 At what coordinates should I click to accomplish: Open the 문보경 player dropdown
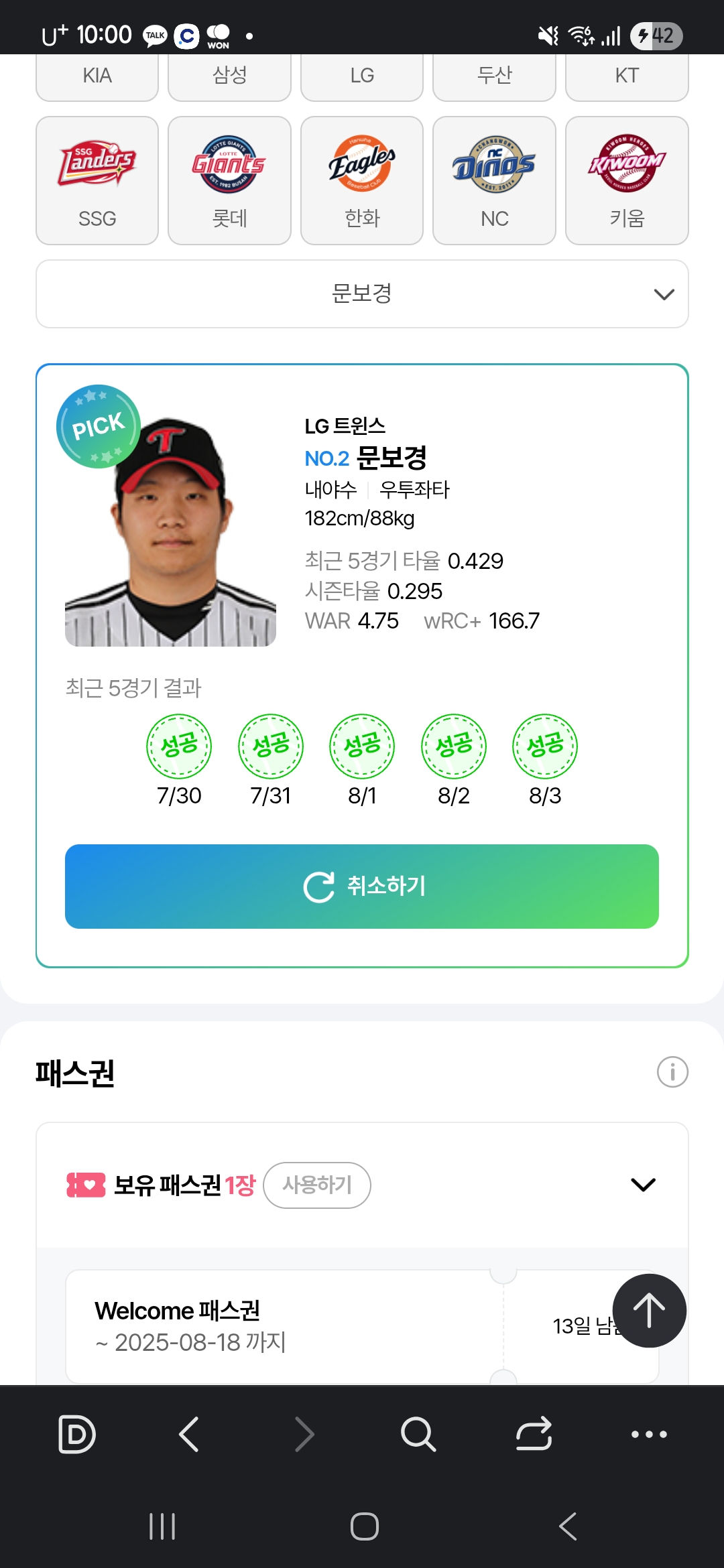[362, 293]
